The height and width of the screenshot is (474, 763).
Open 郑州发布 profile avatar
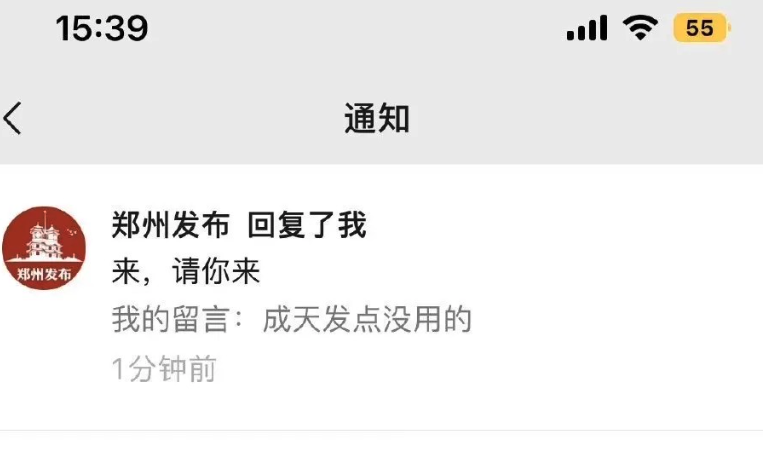pos(44,248)
